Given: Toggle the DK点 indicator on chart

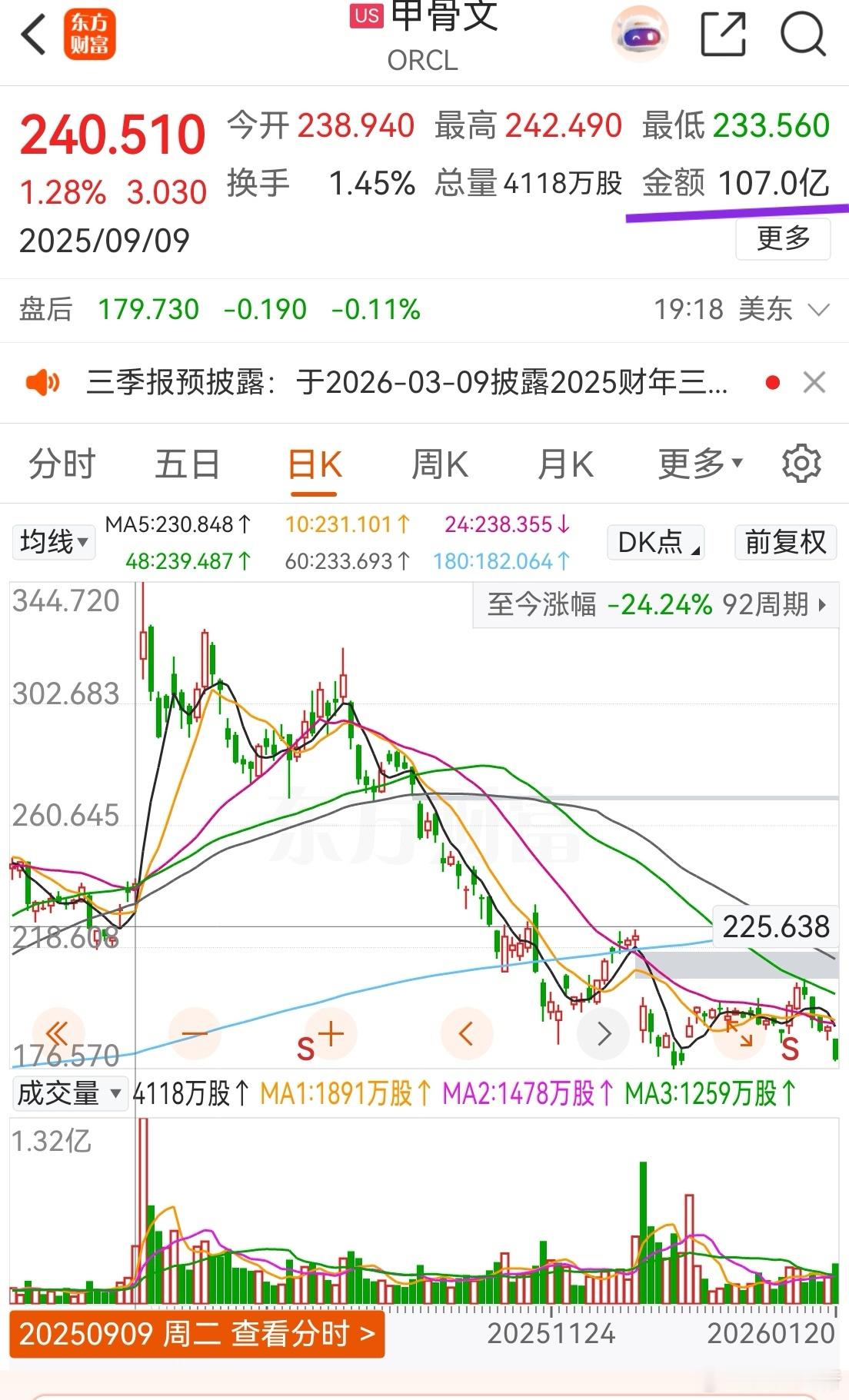Looking at the screenshot, I should tap(654, 543).
